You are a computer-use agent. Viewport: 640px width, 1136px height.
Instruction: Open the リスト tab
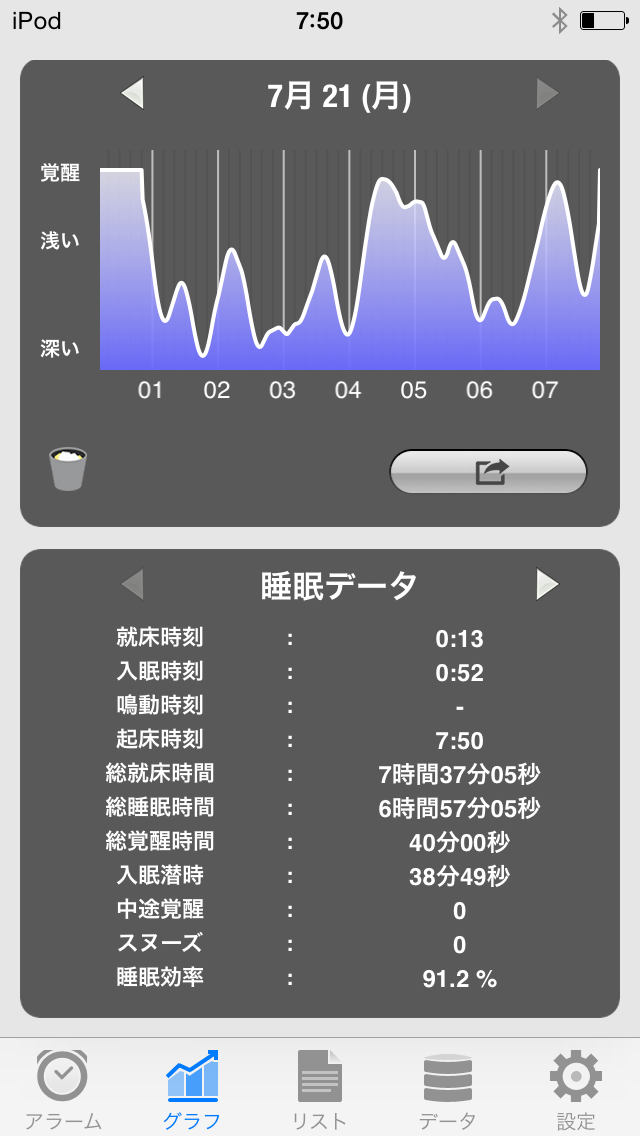pyautogui.click(x=320, y=1088)
